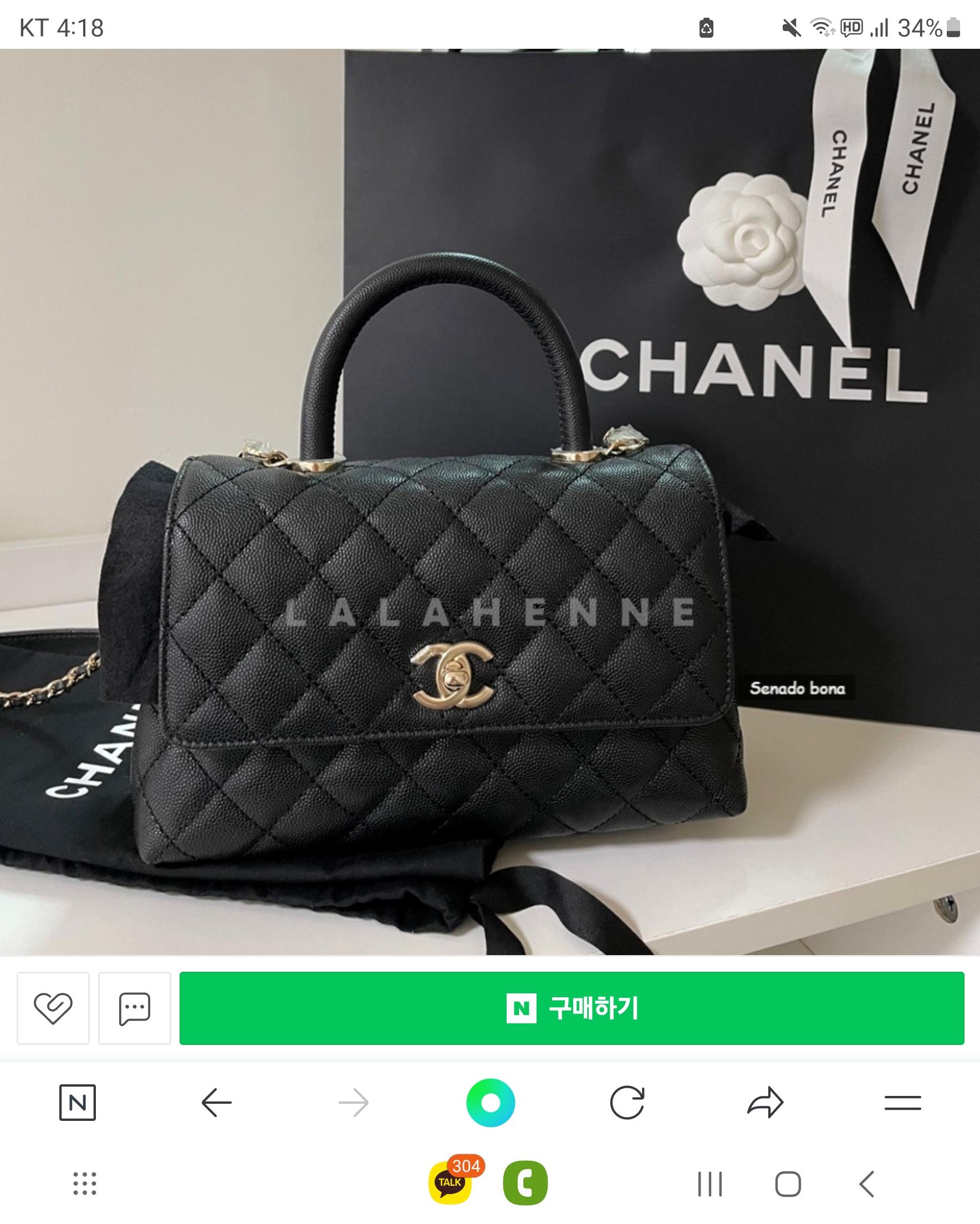Go back to the previous page
980x1224 pixels.
216,1103
